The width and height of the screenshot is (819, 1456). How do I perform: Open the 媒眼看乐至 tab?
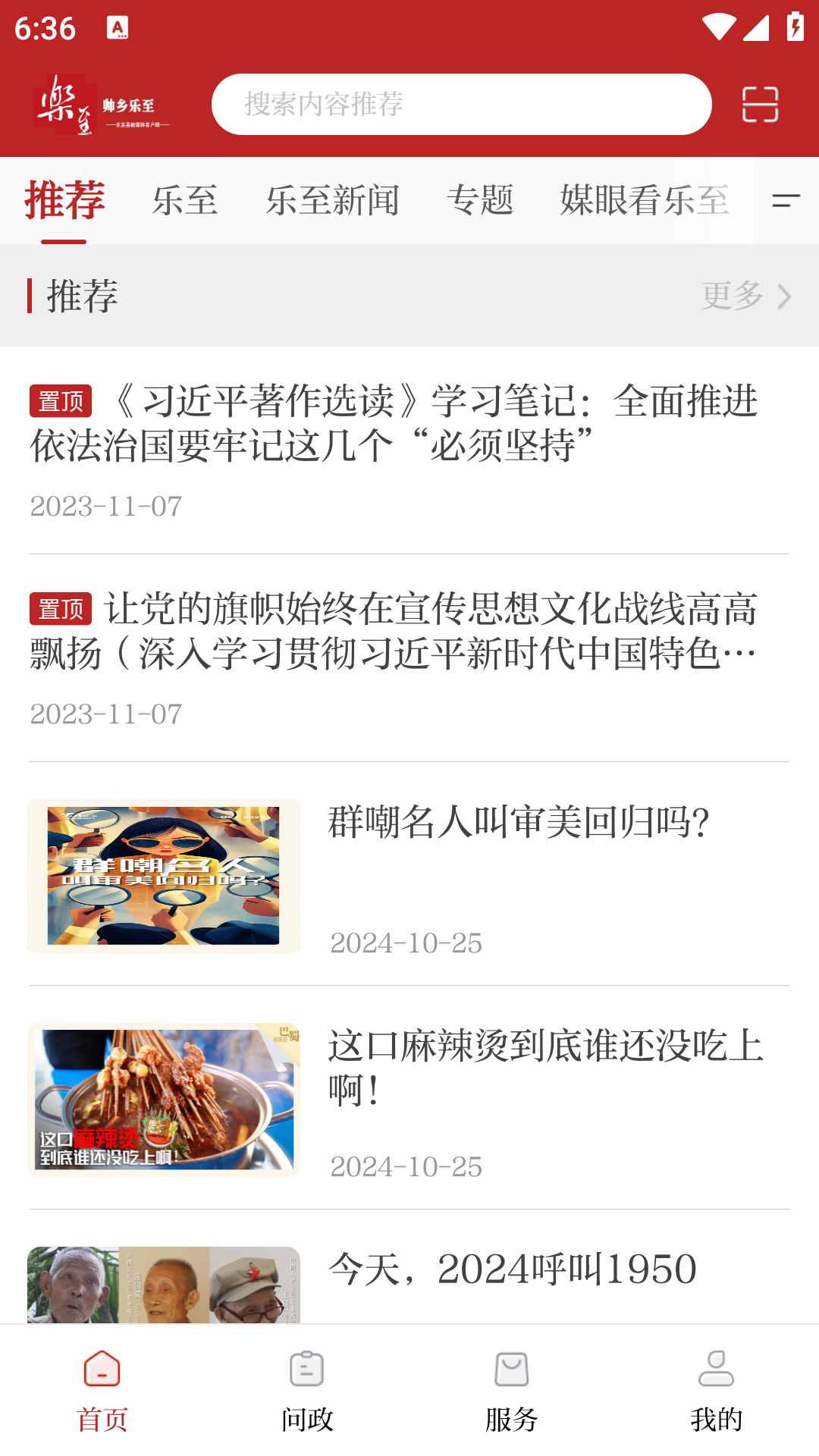pyautogui.click(x=644, y=201)
